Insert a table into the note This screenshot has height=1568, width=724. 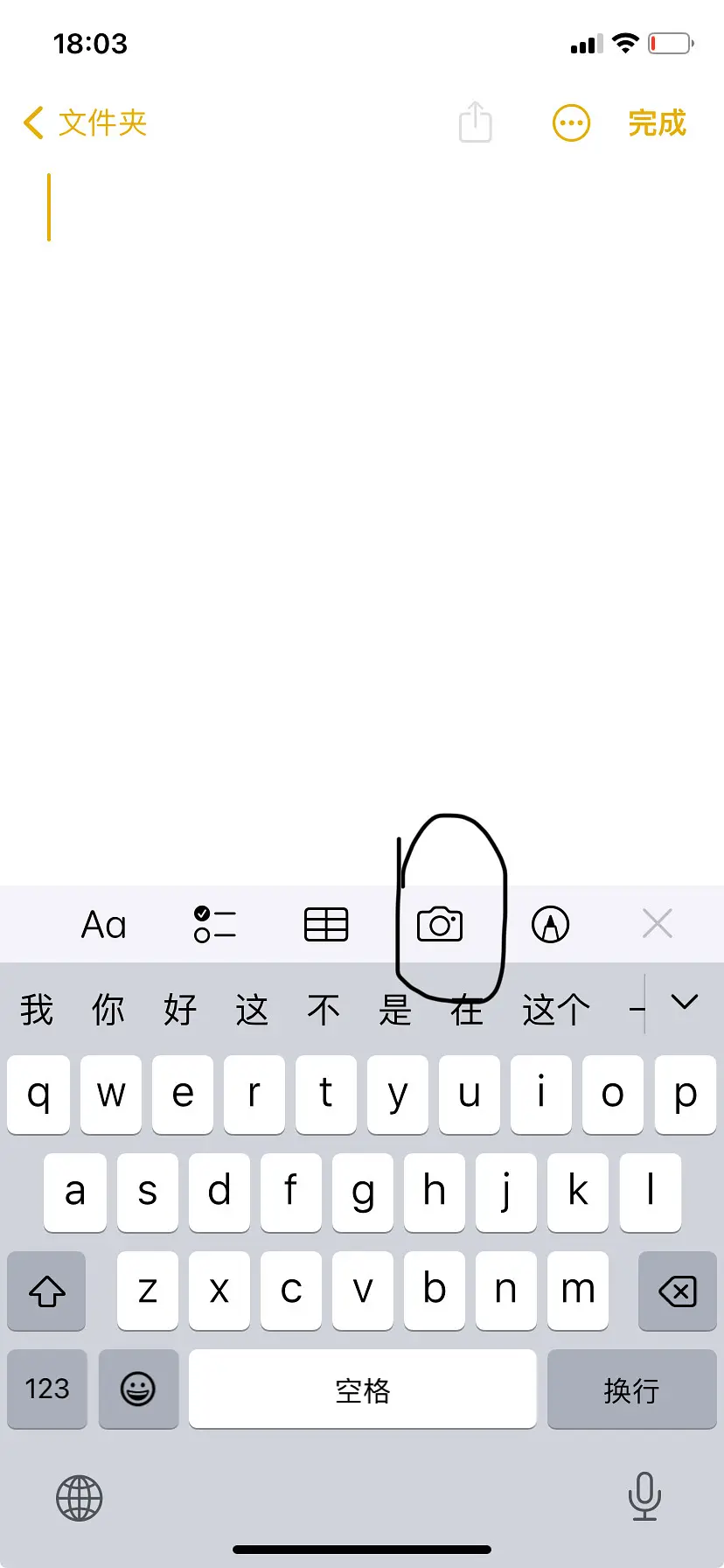click(326, 924)
